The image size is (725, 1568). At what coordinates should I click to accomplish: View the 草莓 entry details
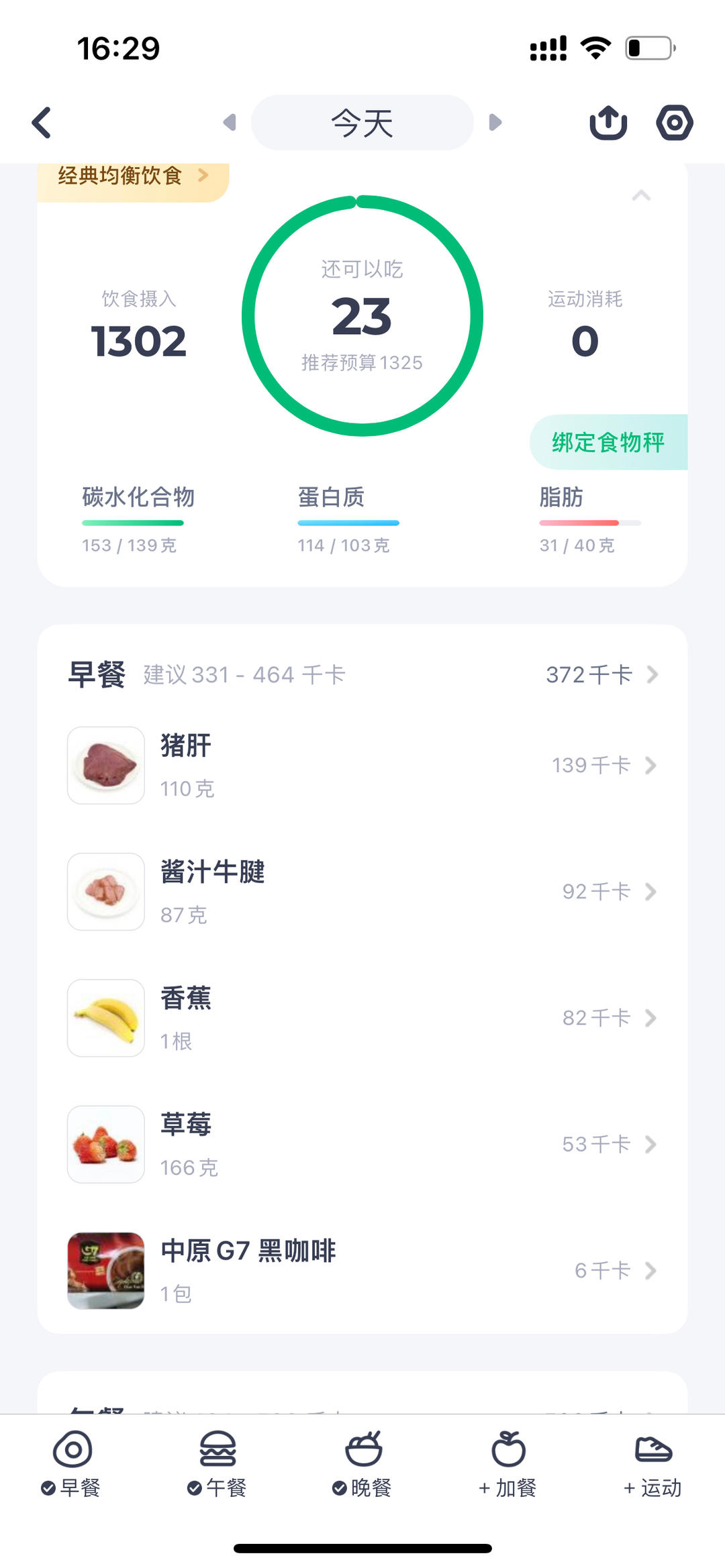(x=362, y=1144)
